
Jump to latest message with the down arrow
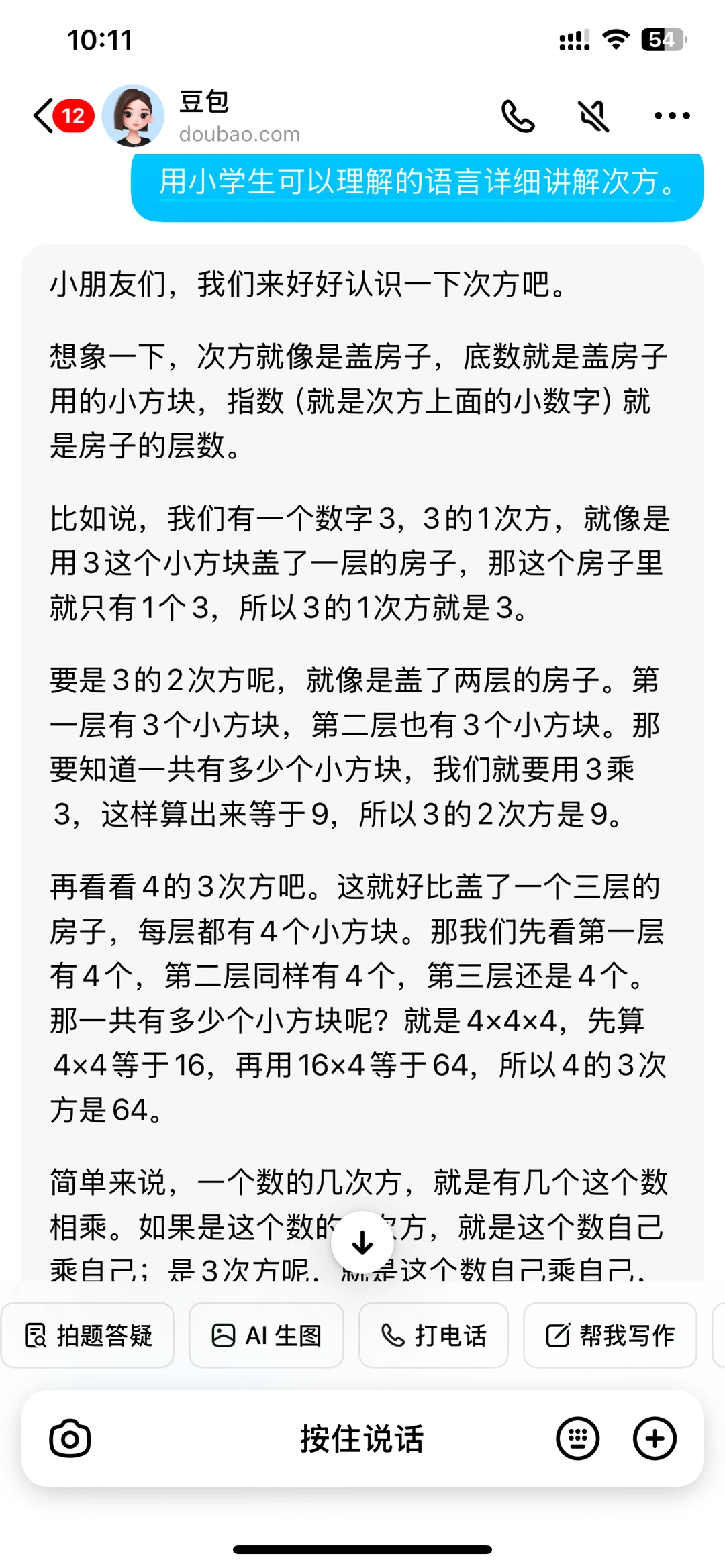362,1243
